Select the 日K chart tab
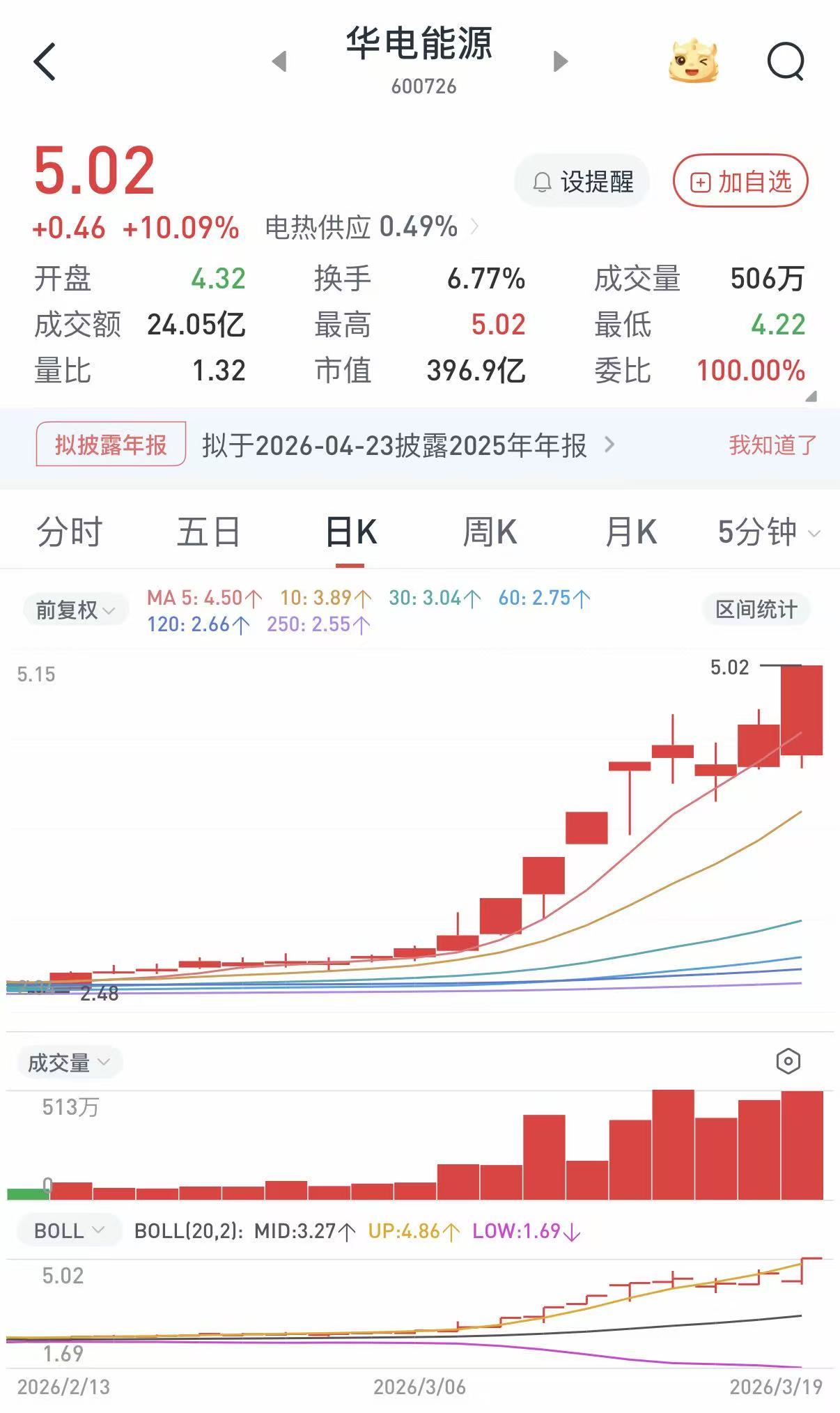The image size is (840, 1413). 351,532
